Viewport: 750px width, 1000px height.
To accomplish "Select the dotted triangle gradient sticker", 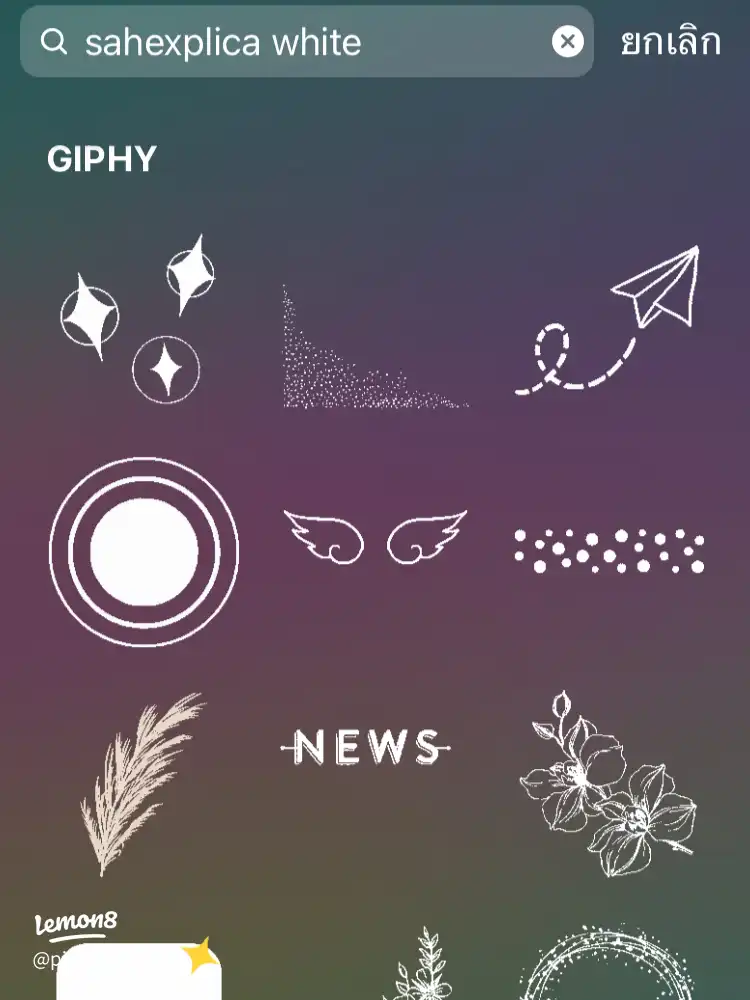I will point(372,350).
